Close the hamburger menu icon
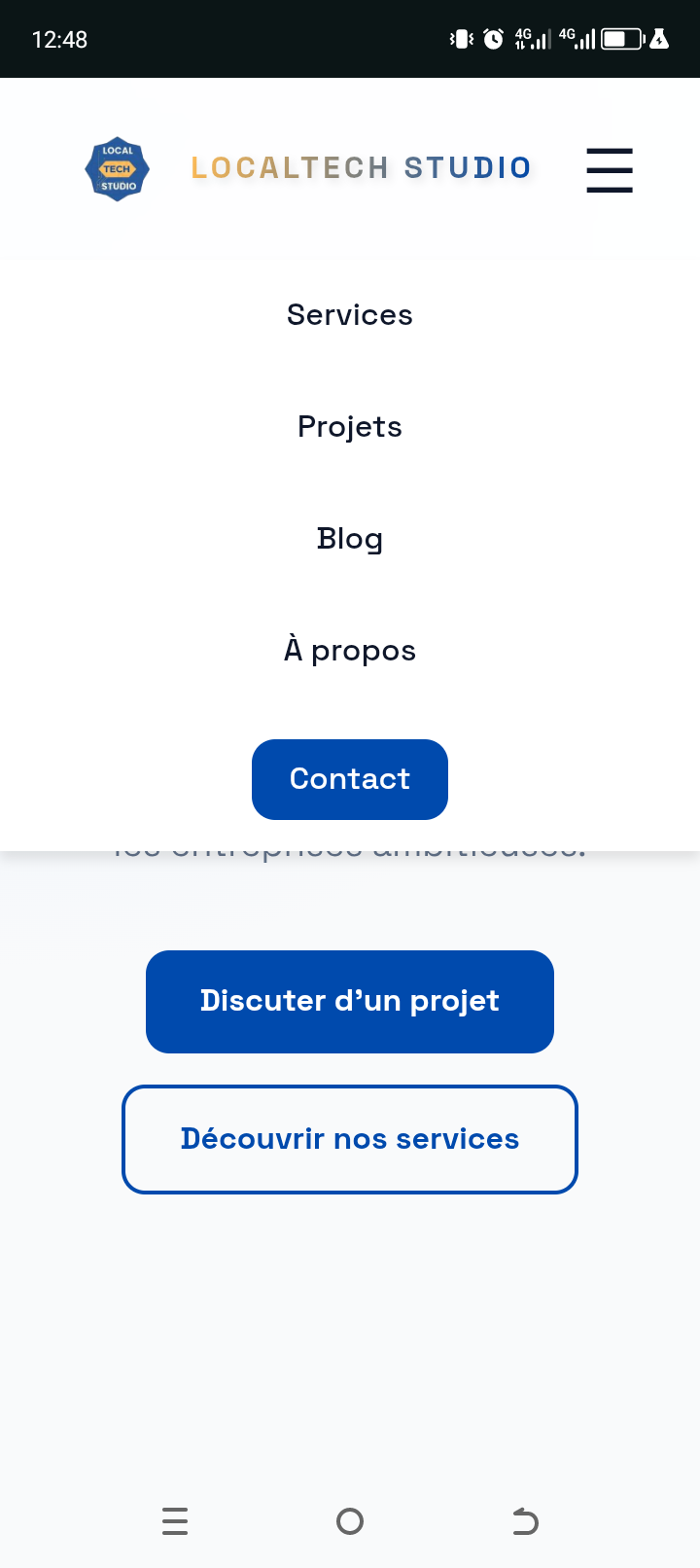The height and width of the screenshot is (1568, 700). pyautogui.click(x=610, y=170)
